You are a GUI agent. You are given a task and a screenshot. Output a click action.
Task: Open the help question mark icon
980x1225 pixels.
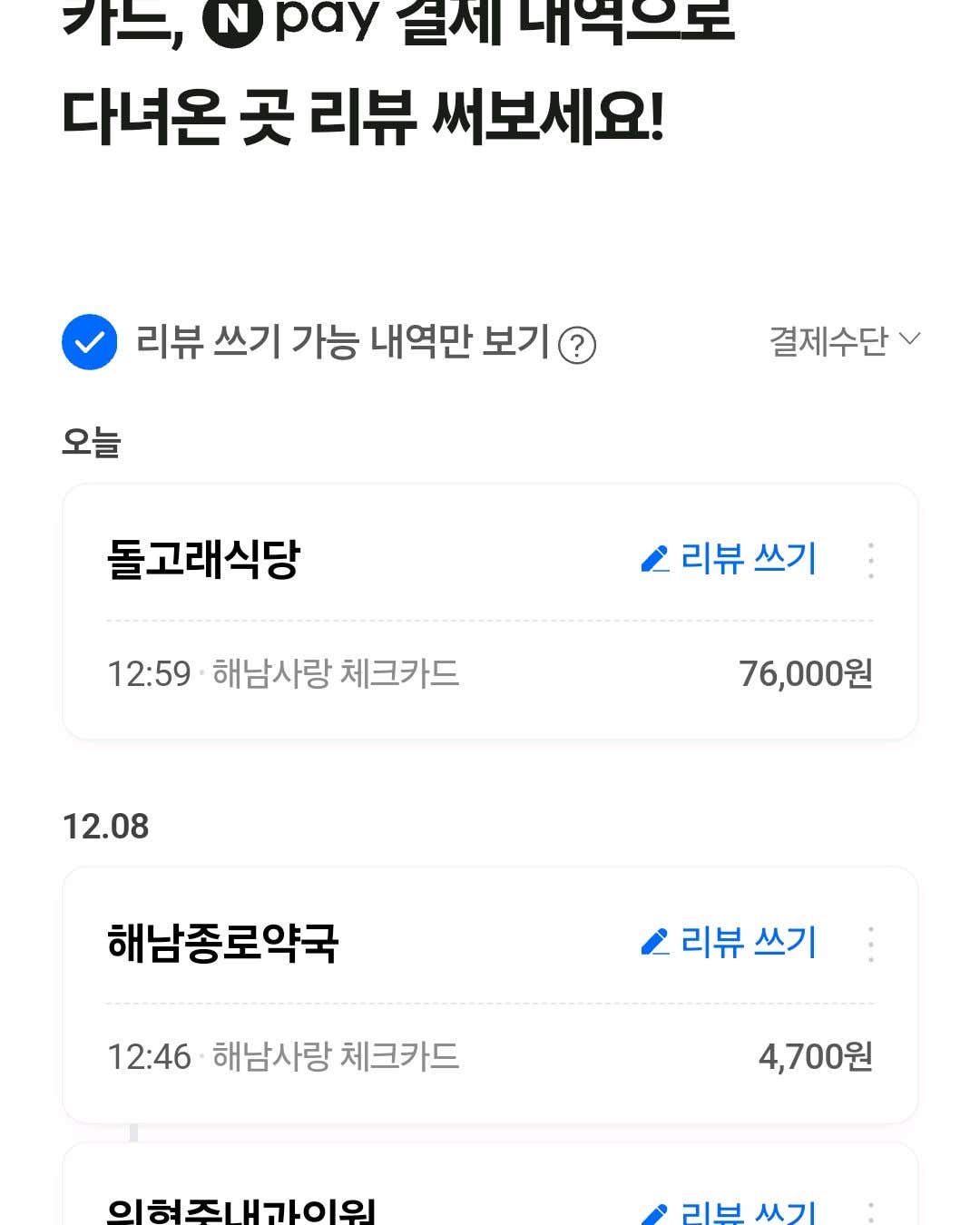tap(577, 346)
